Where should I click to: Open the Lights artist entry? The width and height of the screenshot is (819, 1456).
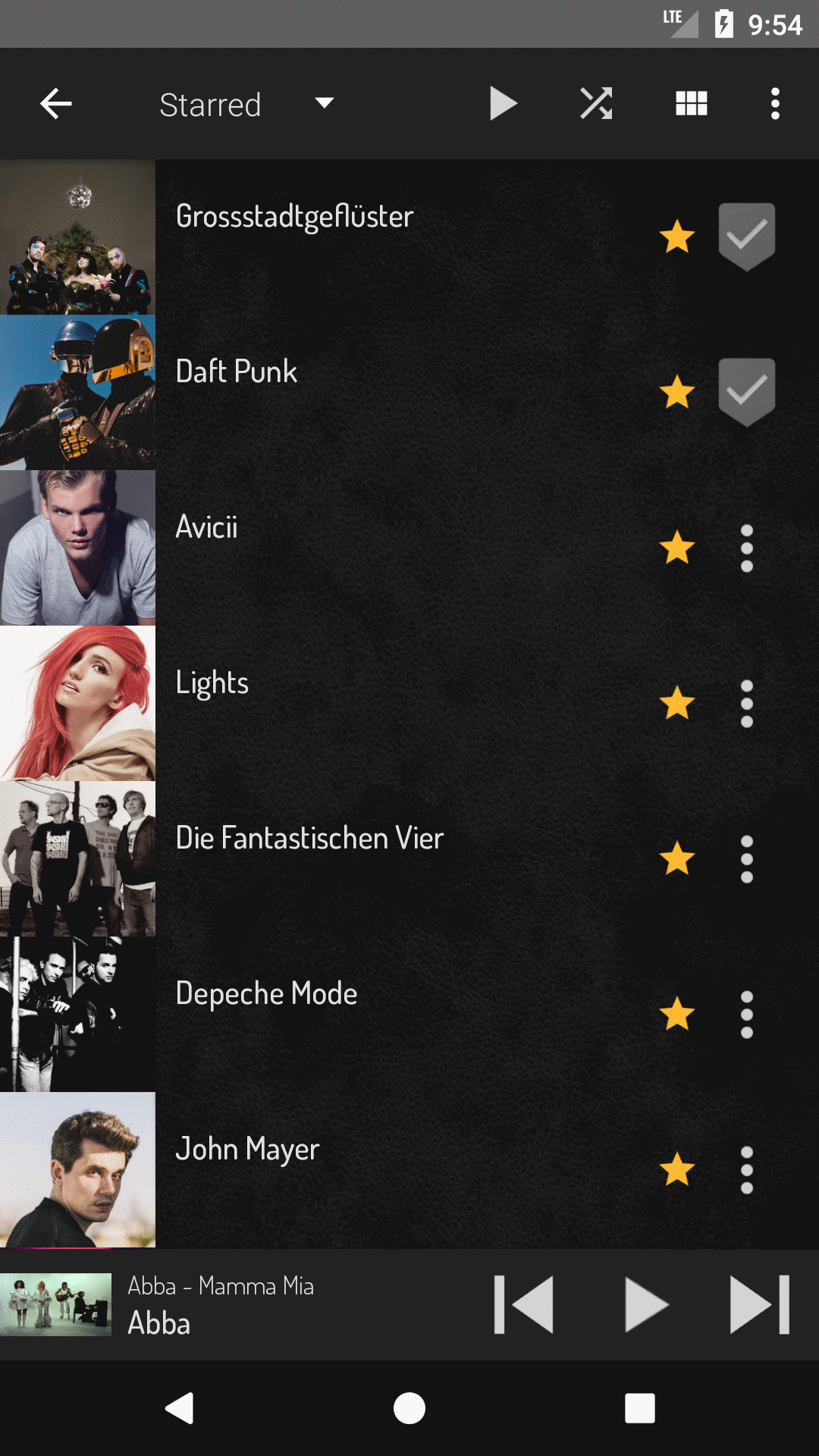pos(212,682)
